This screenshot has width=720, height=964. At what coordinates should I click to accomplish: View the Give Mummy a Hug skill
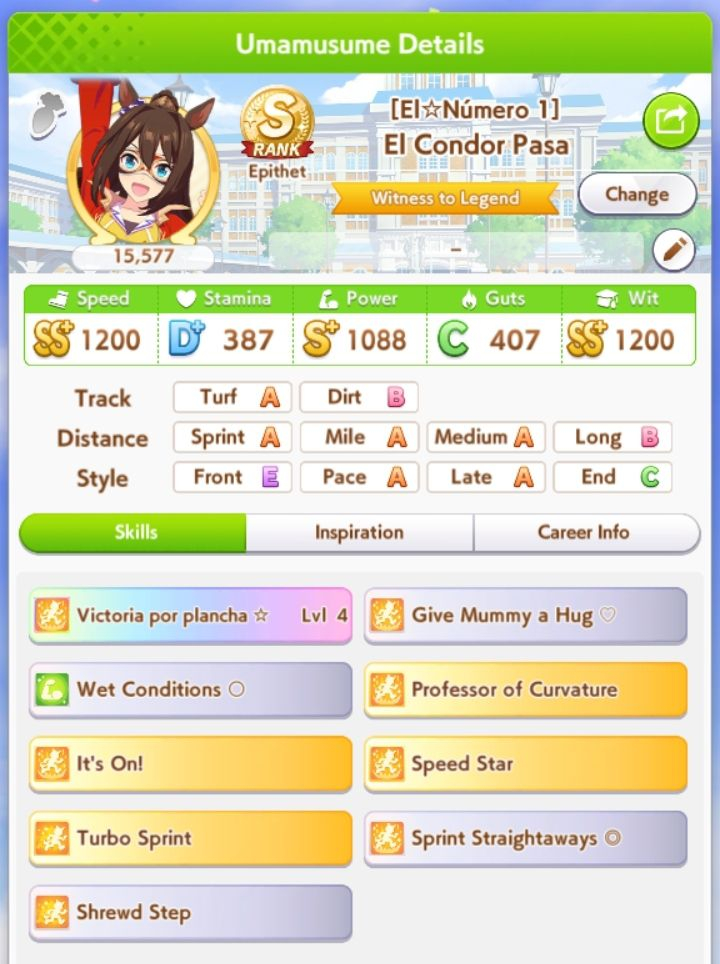(x=525, y=615)
